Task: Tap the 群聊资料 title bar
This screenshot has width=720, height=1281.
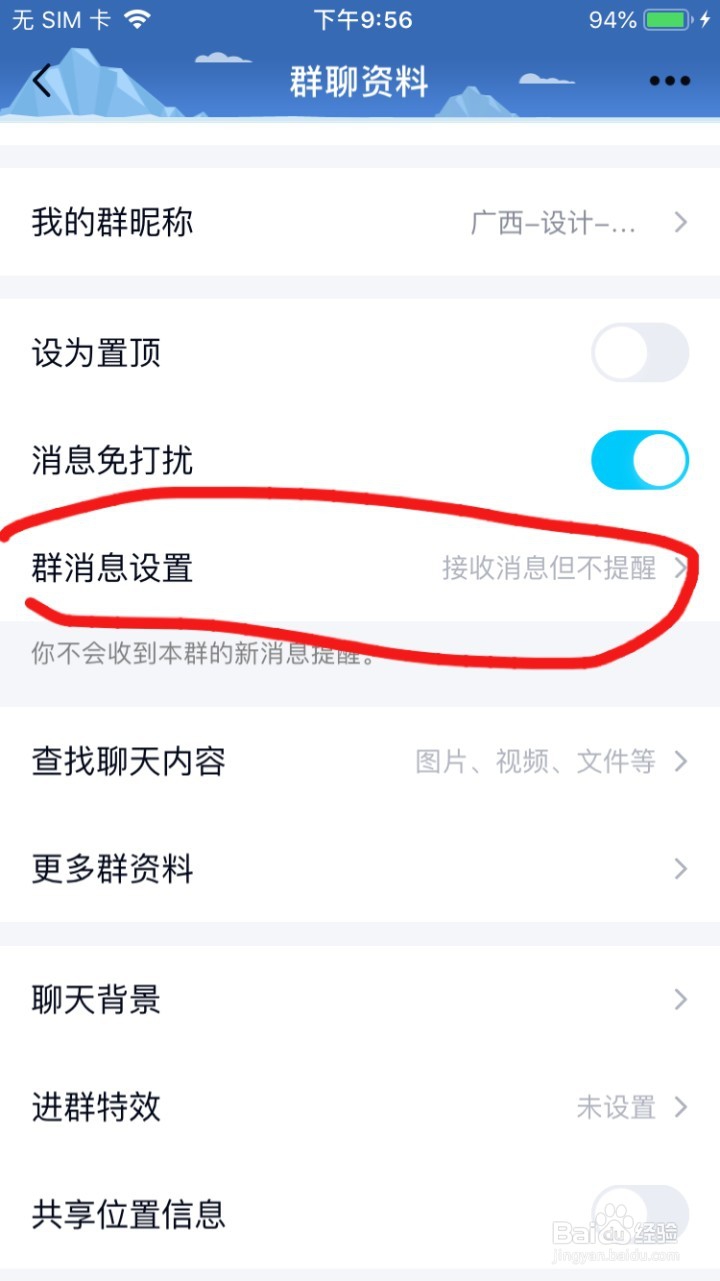Action: pyautogui.click(x=360, y=83)
